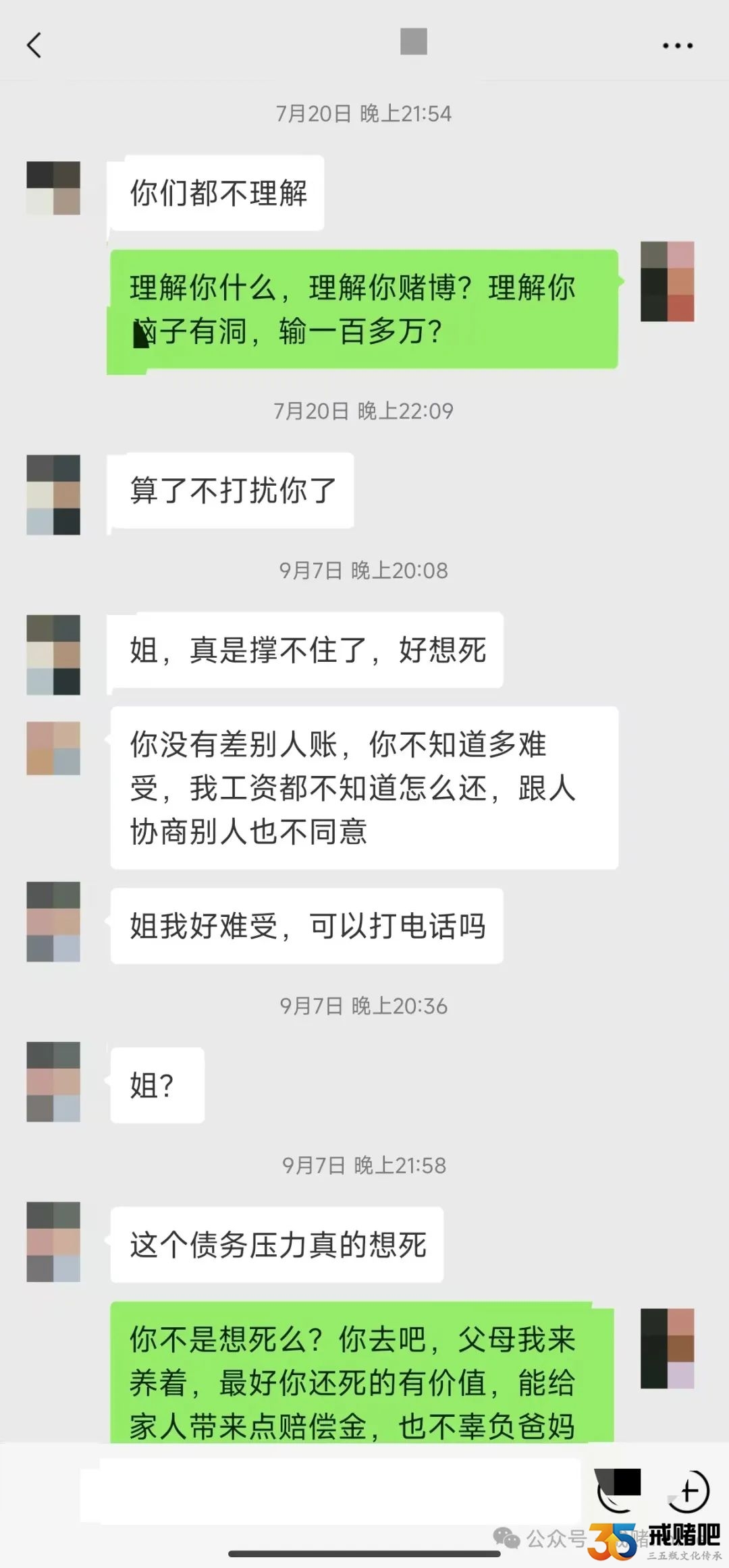
Task: Focus the message input field
Action: click(x=331, y=1491)
